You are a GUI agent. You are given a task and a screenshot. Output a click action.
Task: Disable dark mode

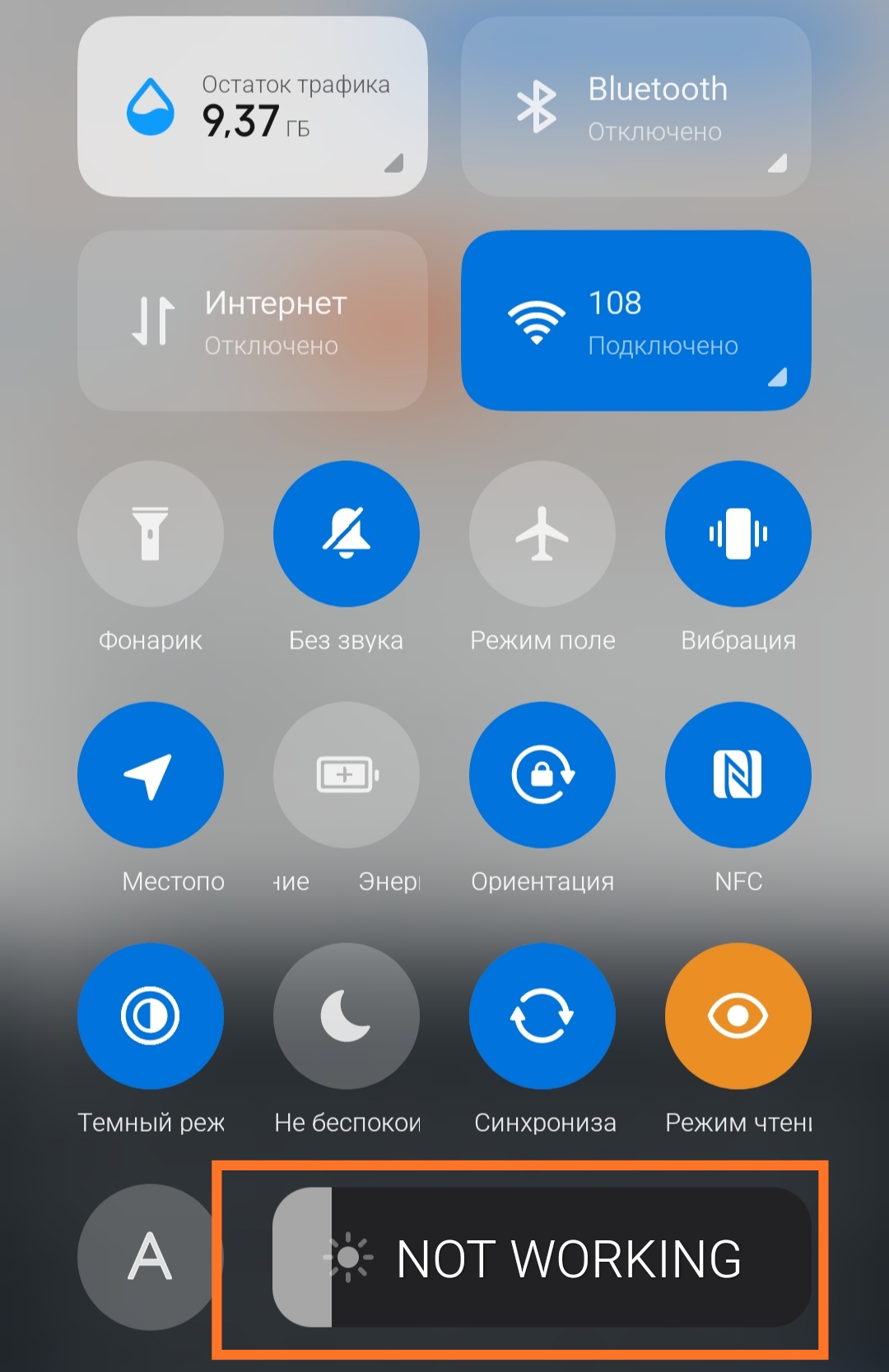point(151,1016)
